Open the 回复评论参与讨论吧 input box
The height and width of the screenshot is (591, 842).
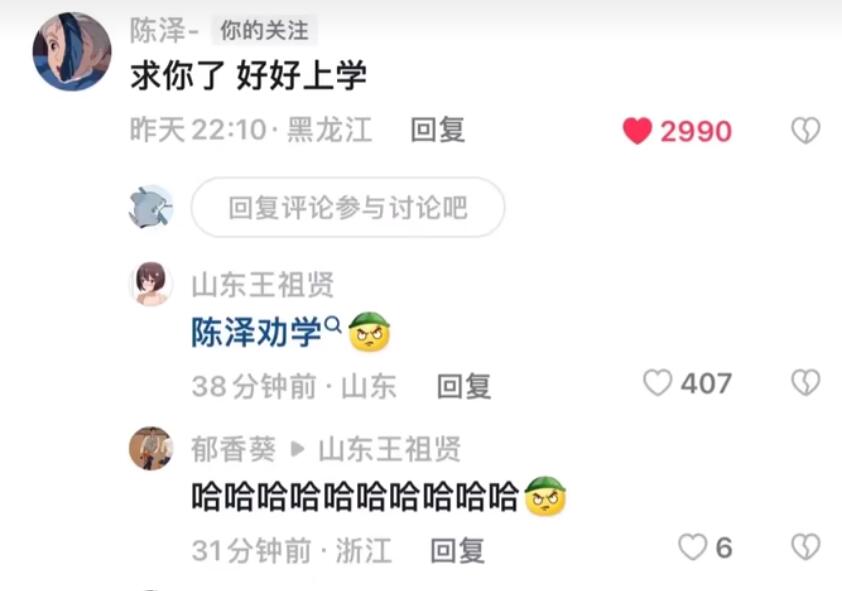tap(347, 207)
